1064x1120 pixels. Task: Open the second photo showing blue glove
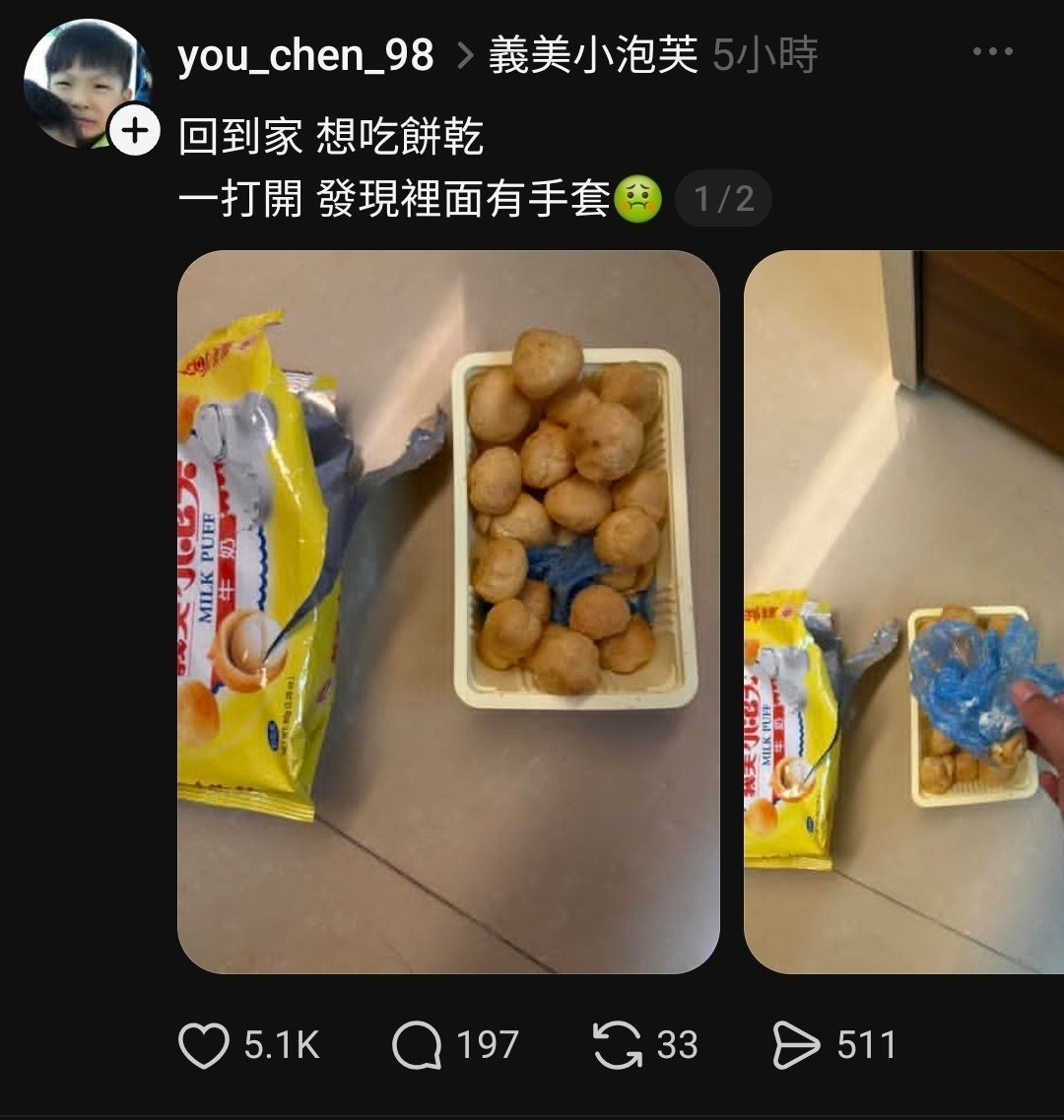point(903,611)
